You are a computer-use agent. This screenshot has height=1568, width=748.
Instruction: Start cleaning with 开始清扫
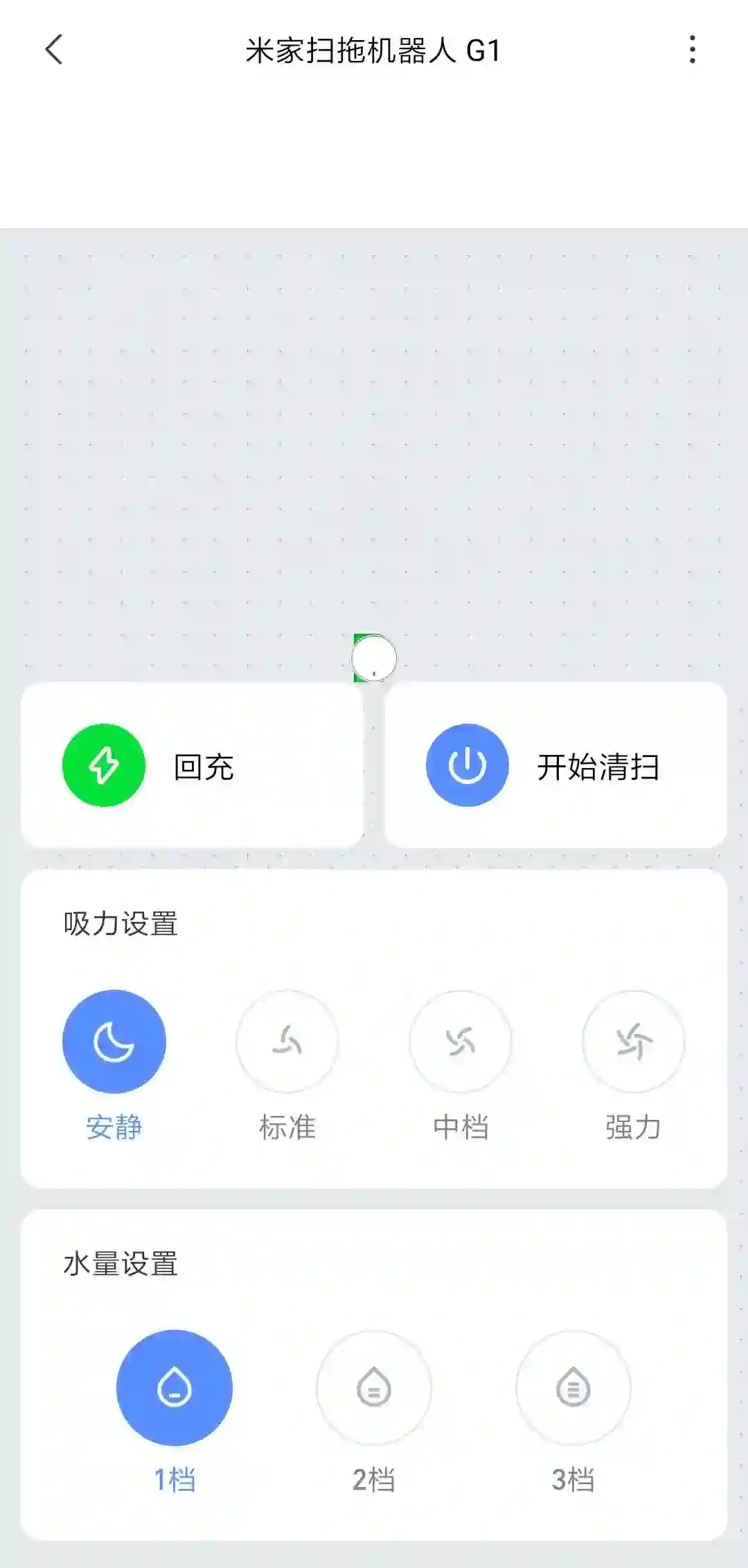[x=467, y=765]
